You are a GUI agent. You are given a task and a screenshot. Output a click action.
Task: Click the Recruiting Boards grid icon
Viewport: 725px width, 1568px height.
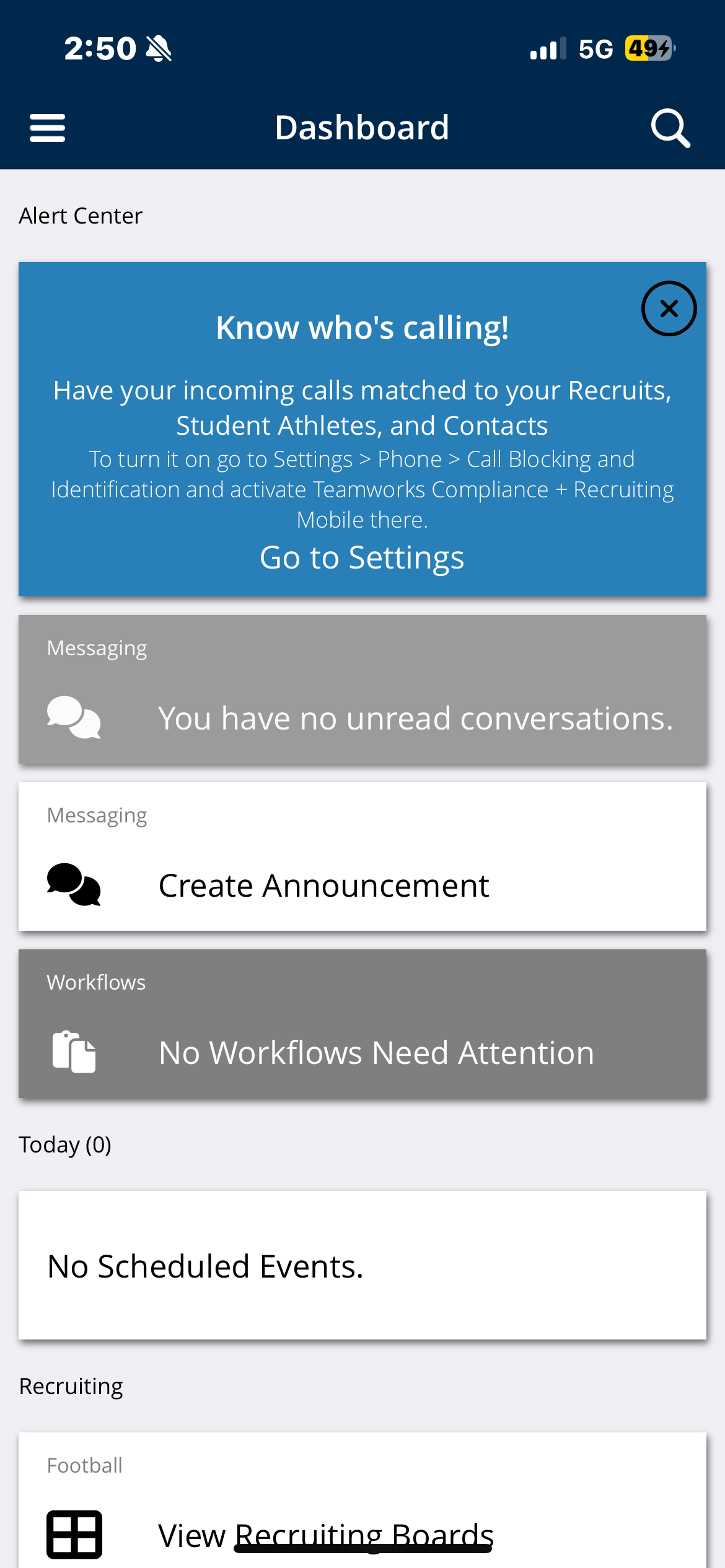[x=74, y=1534]
